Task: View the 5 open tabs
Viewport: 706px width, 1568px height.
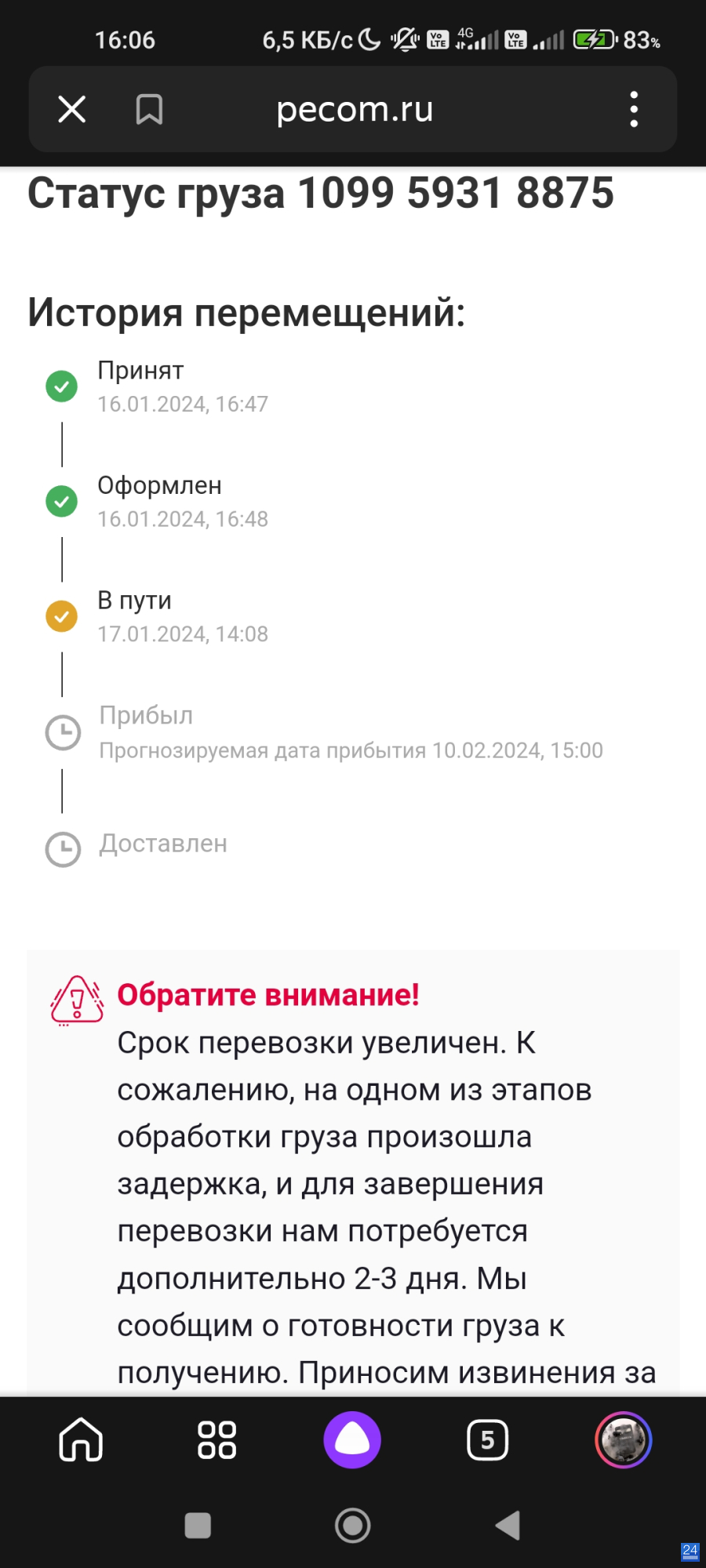Action: point(487,1439)
